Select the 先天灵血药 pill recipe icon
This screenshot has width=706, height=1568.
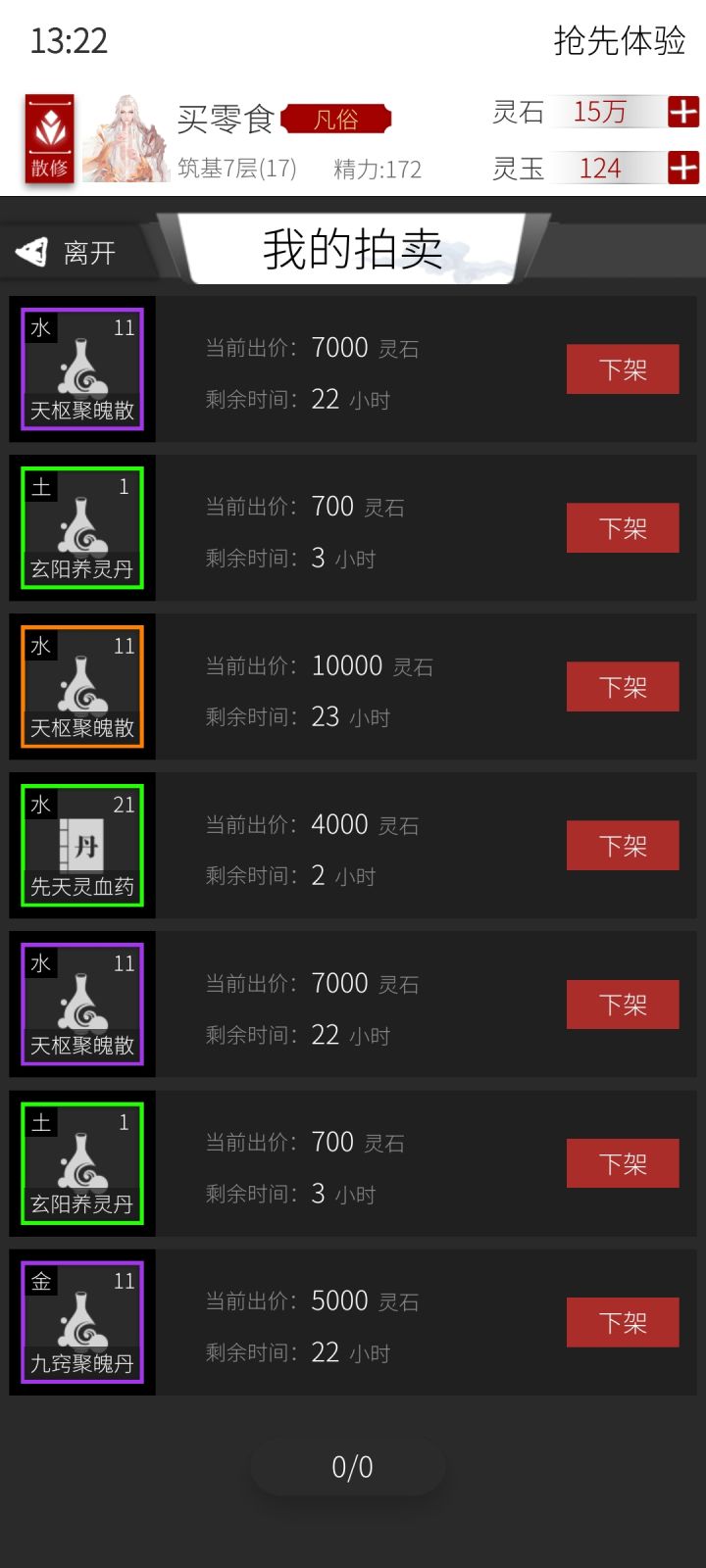[81, 845]
